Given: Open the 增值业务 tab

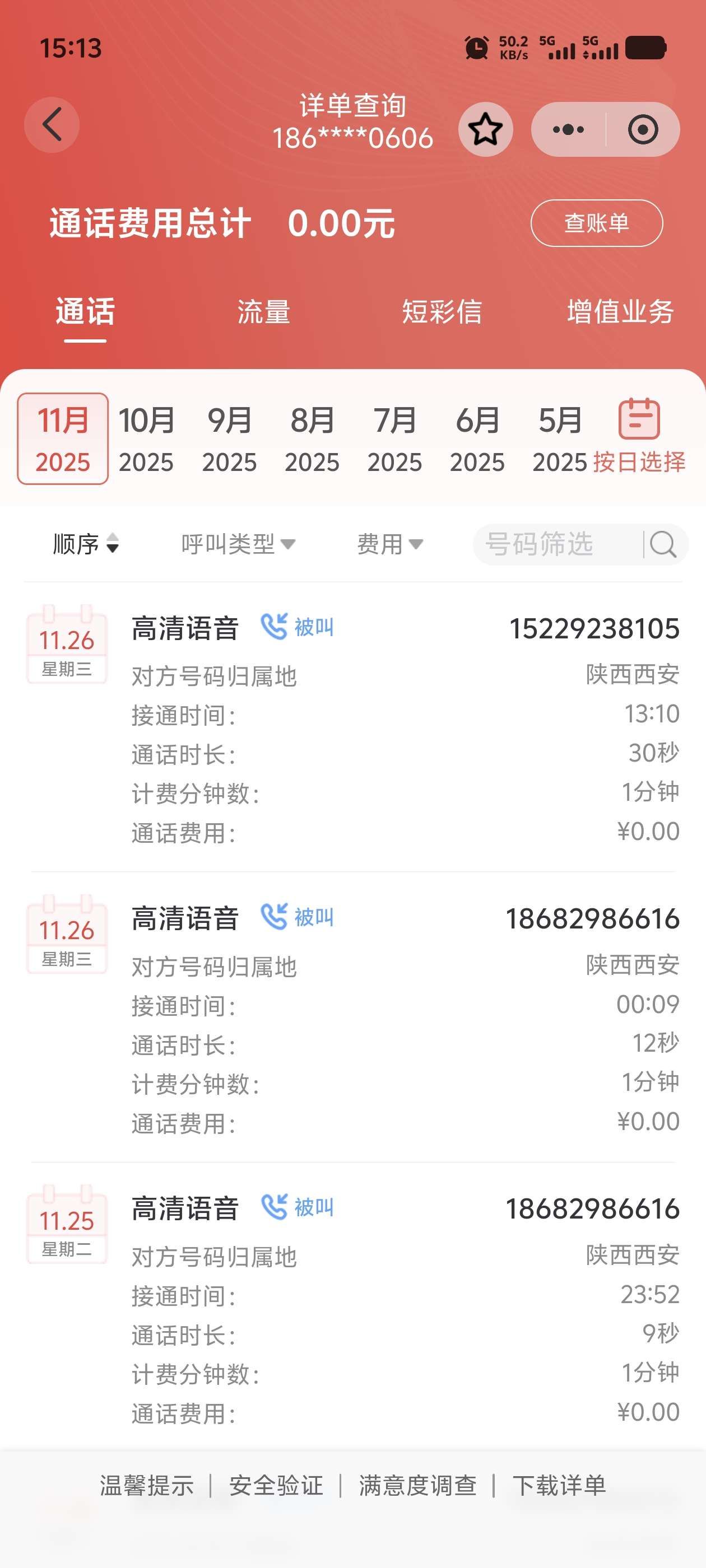Looking at the screenshot, I should 620,312.
